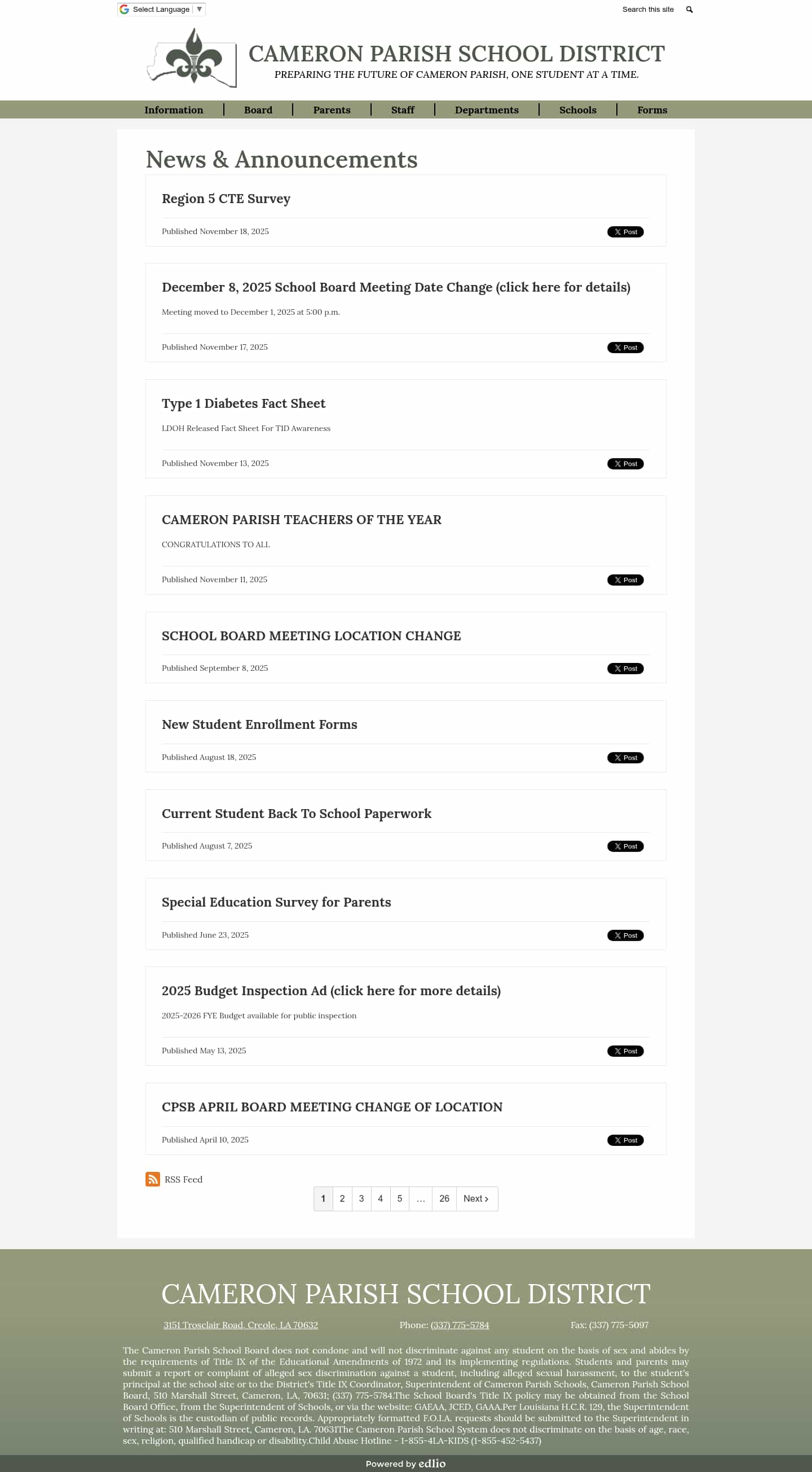This screenshot has width=812, height=1472.
Task: Open the Parents menu
Action: coord(332,109)
